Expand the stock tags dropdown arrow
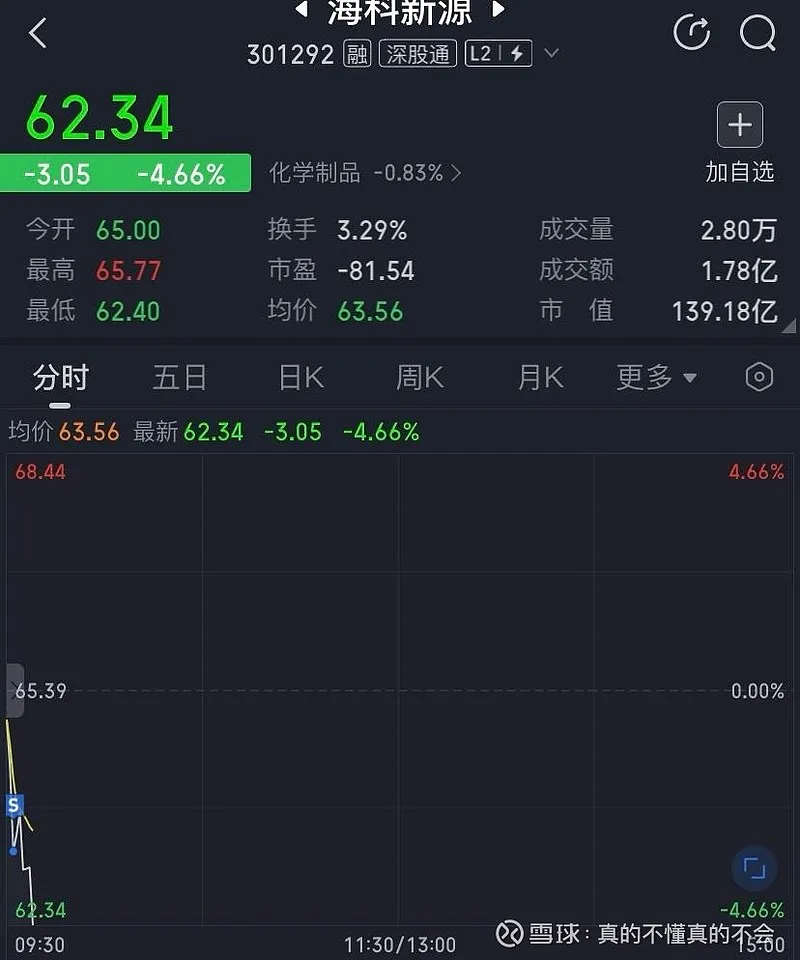Image resolution: width=800 pixels, height=960 pixels. [551, 53]
